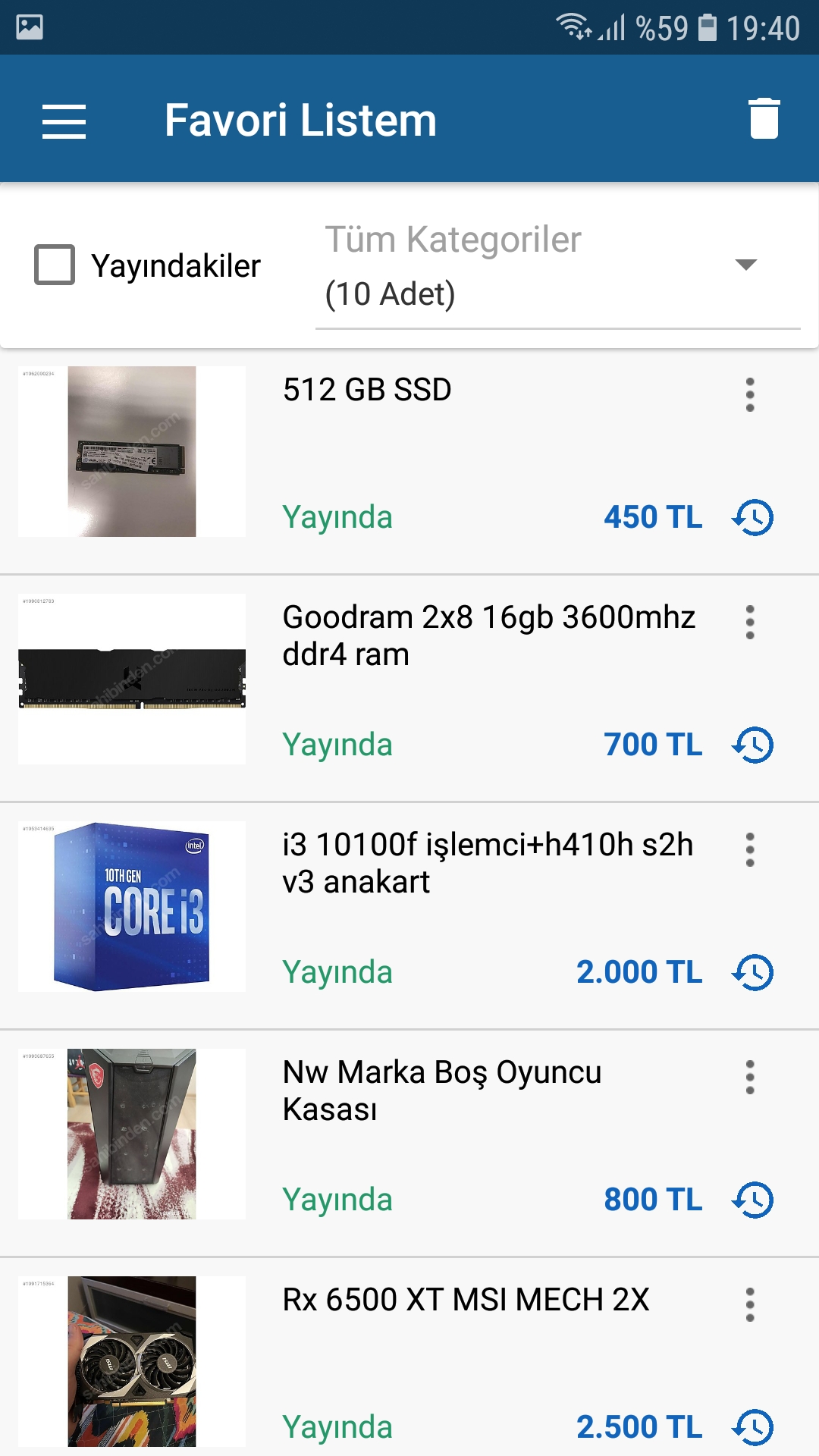This screenshot has width=819, height=1456.
Task: Open more options for Nw Marka kasası
Action: [x=750, y=1078]
